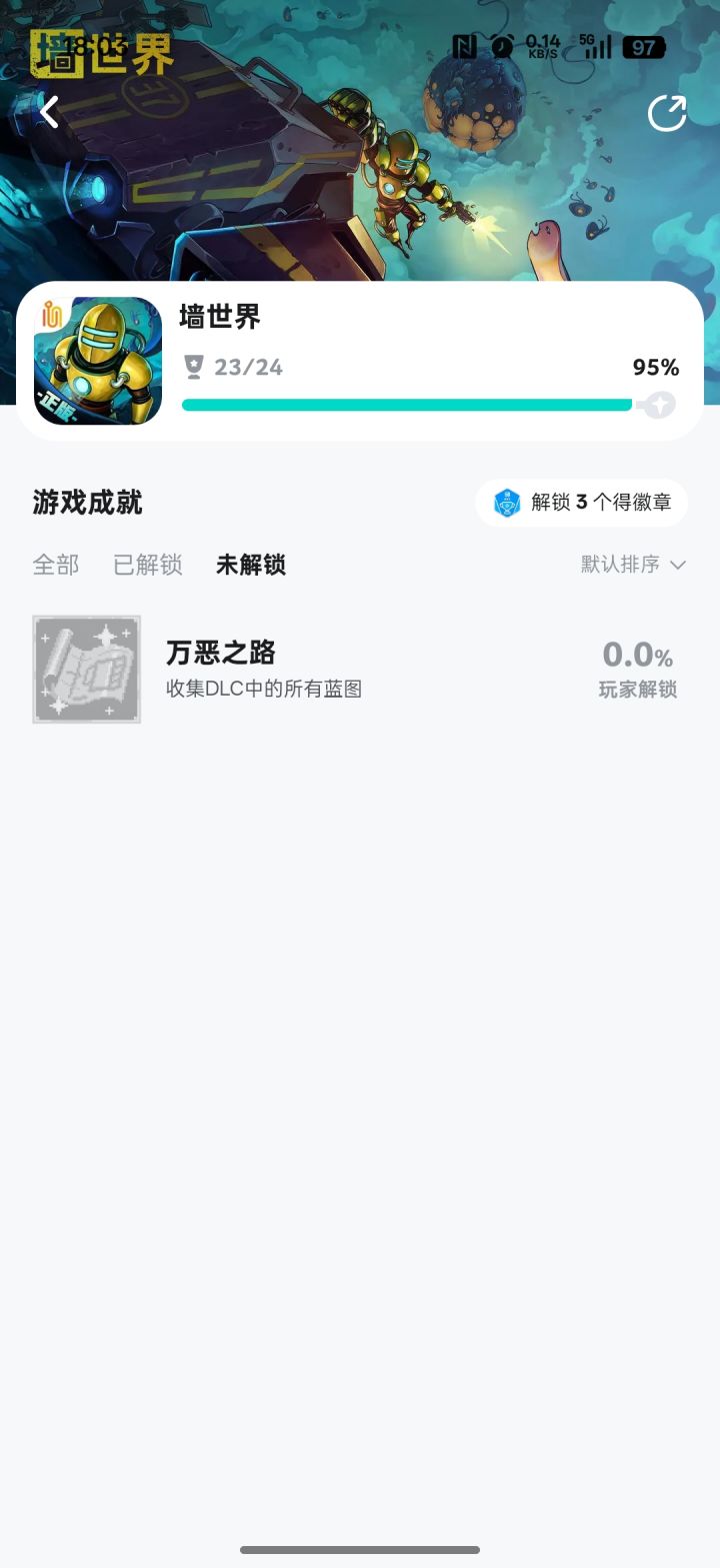
Task: Tap the NFC icon in status bar
Action: (x=464, y=47)
